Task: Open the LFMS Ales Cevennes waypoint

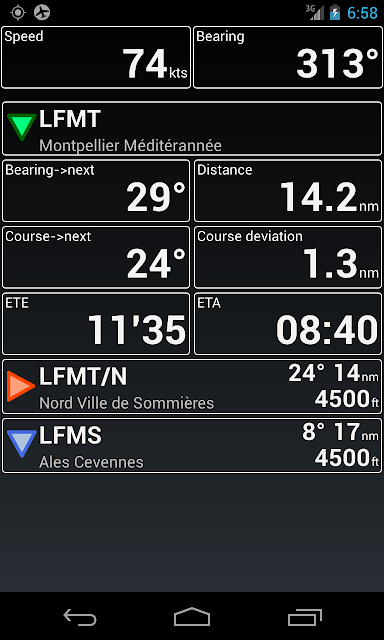Action: tap(192, 446)
